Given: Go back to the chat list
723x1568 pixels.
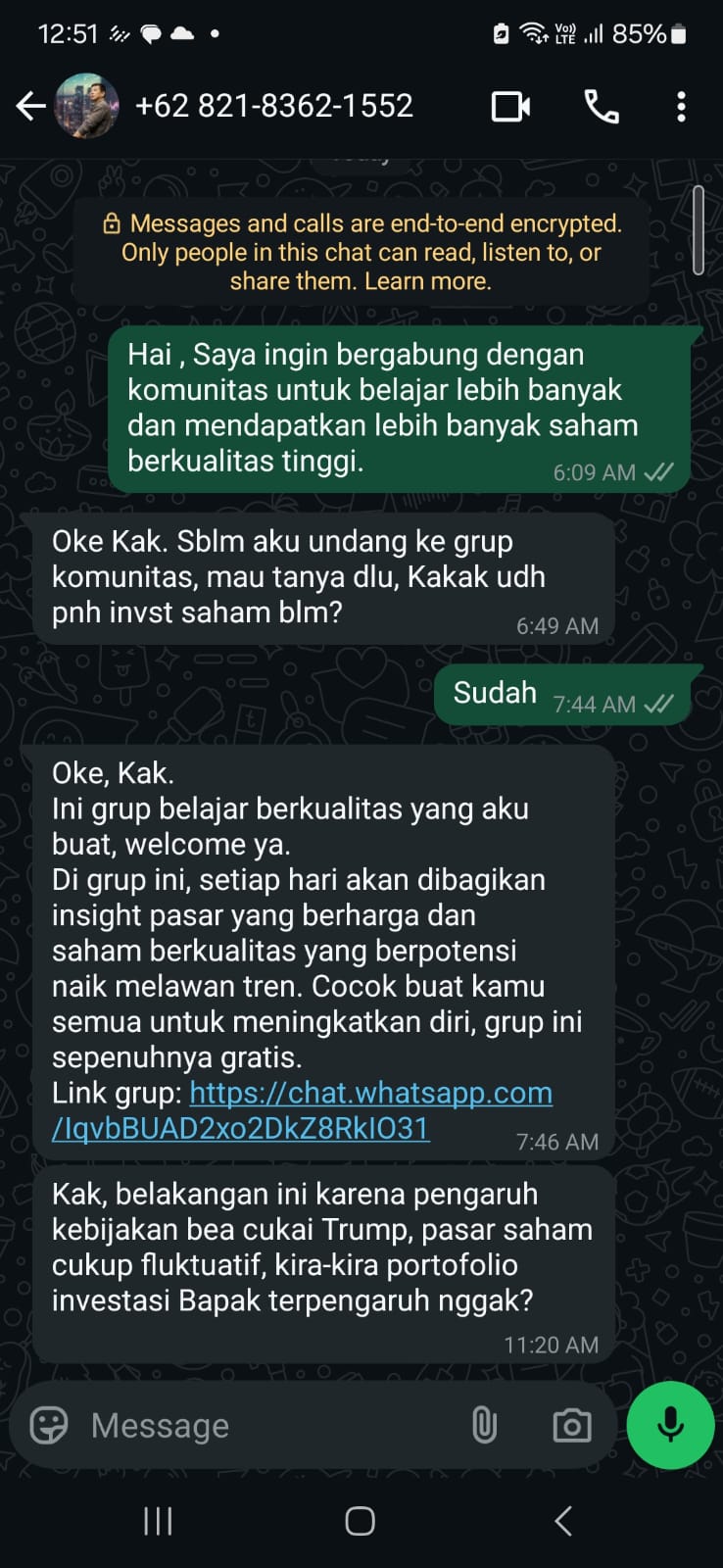Looking at the screenshot, I should pyautogui.click(x=31, y=106).
